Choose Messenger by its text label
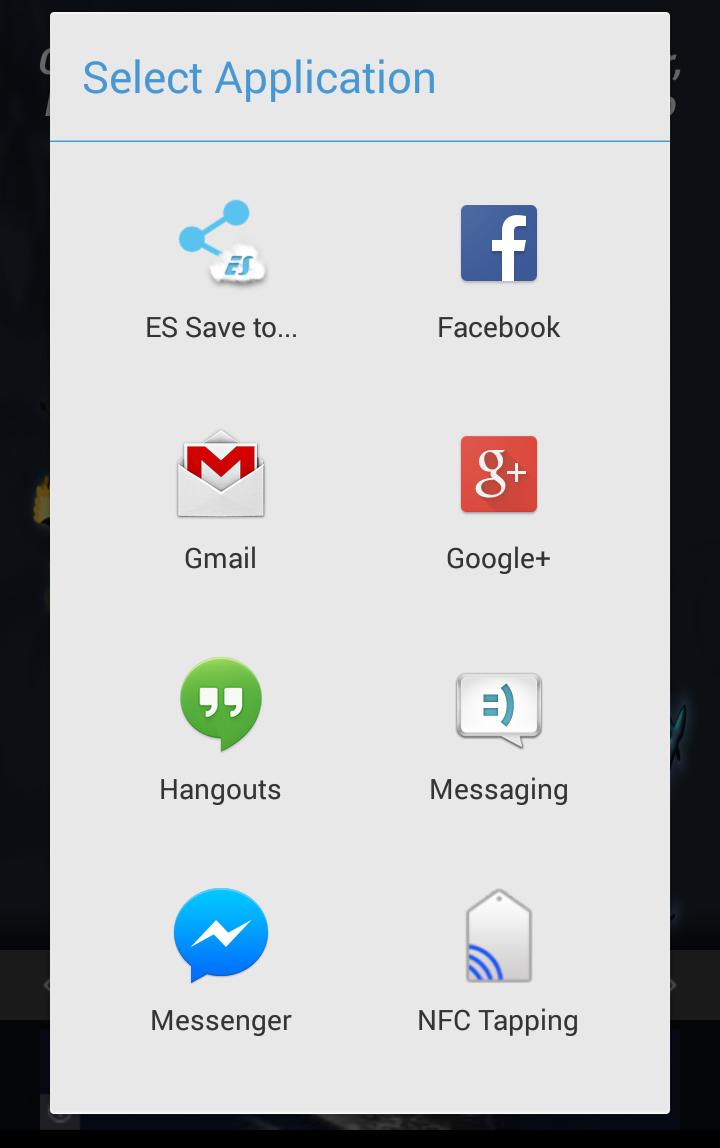This screenshot has width=720, height=1148. pyautogui.click(x=220, y=1020)
